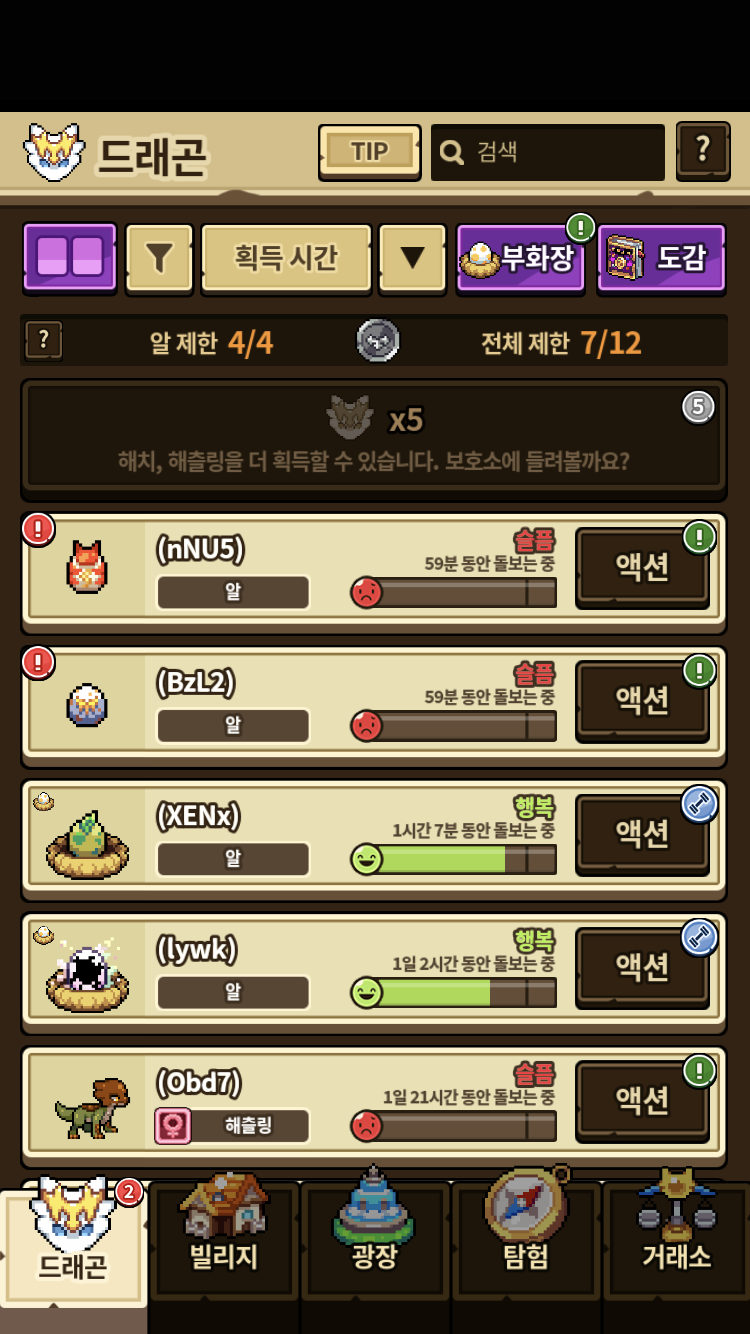Tap 액션 for egg XENx
750x1334 pixels.
[x=642, y=833]
